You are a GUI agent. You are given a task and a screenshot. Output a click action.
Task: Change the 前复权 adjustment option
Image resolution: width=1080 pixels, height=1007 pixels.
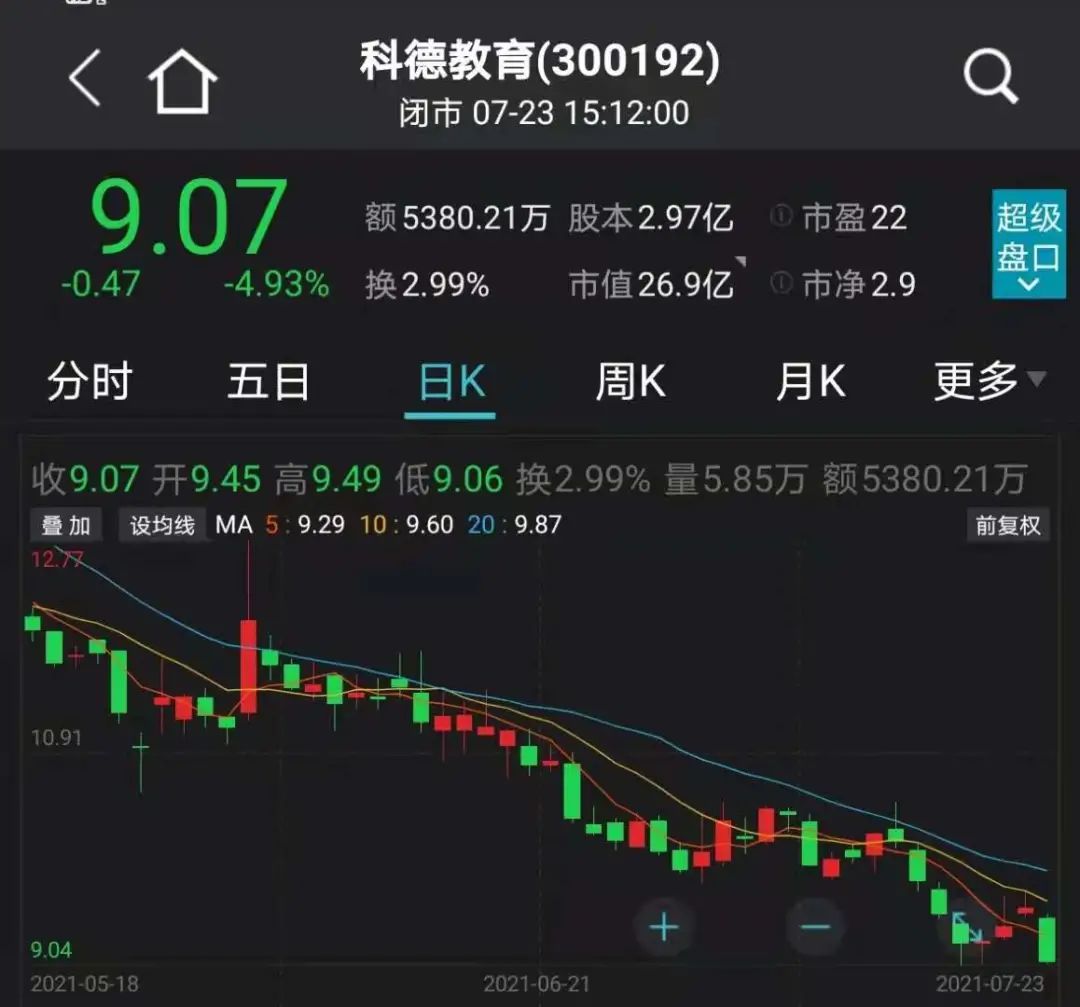tap(1008, 525)
